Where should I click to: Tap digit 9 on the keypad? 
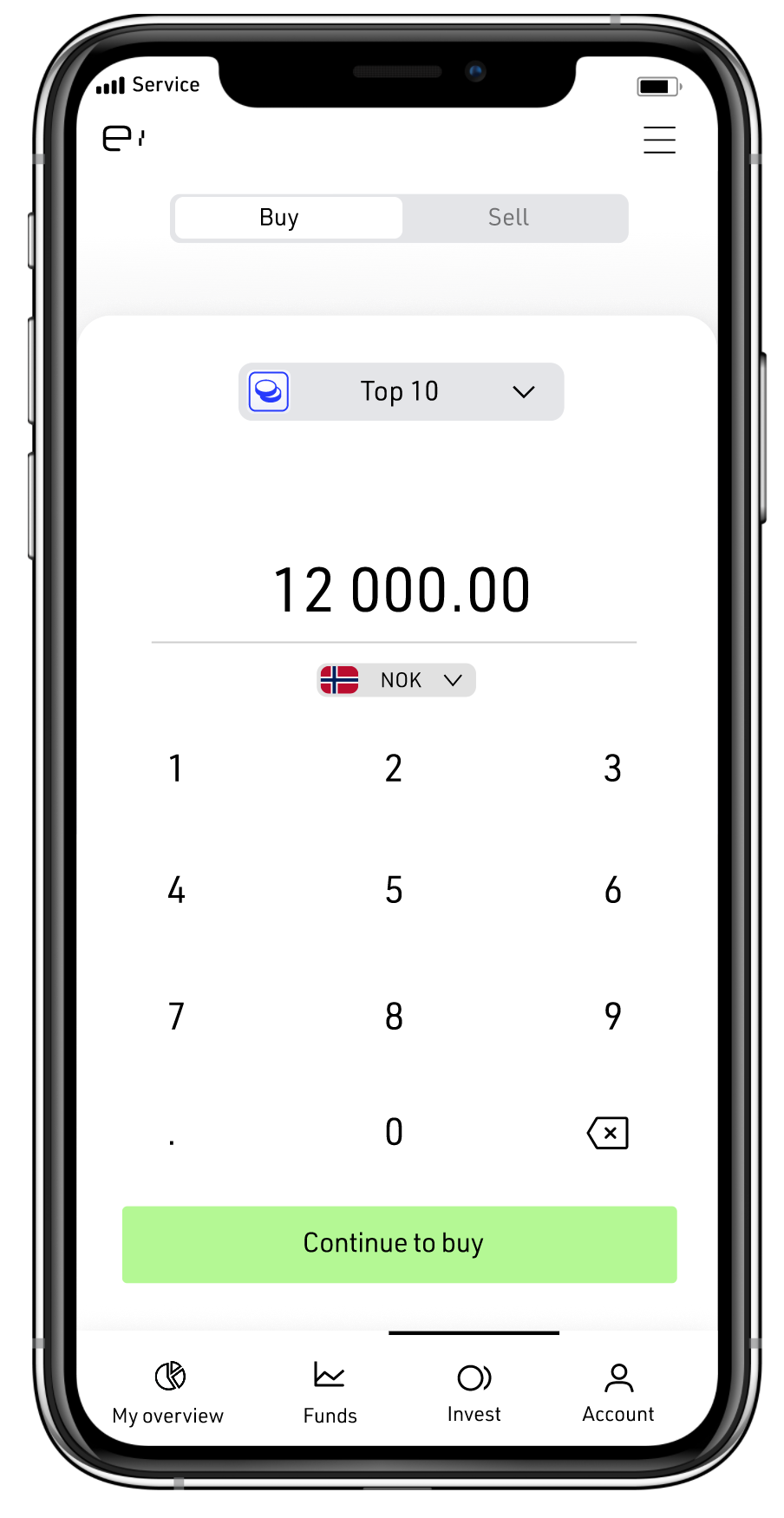coord(613,1016)
